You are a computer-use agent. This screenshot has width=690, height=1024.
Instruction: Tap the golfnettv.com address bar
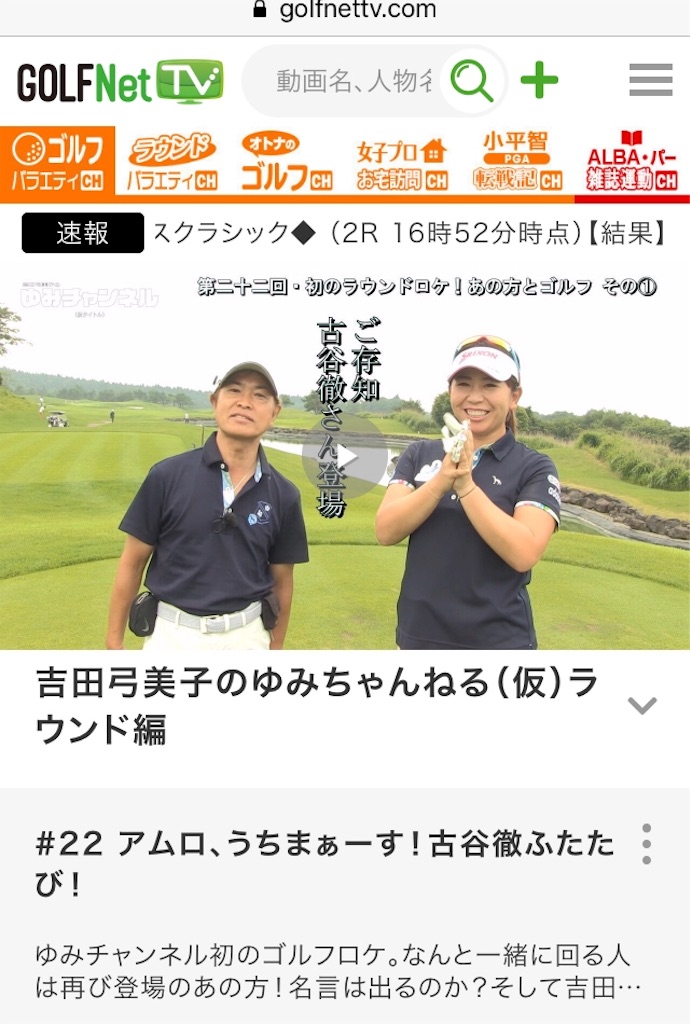pos(345,11)
